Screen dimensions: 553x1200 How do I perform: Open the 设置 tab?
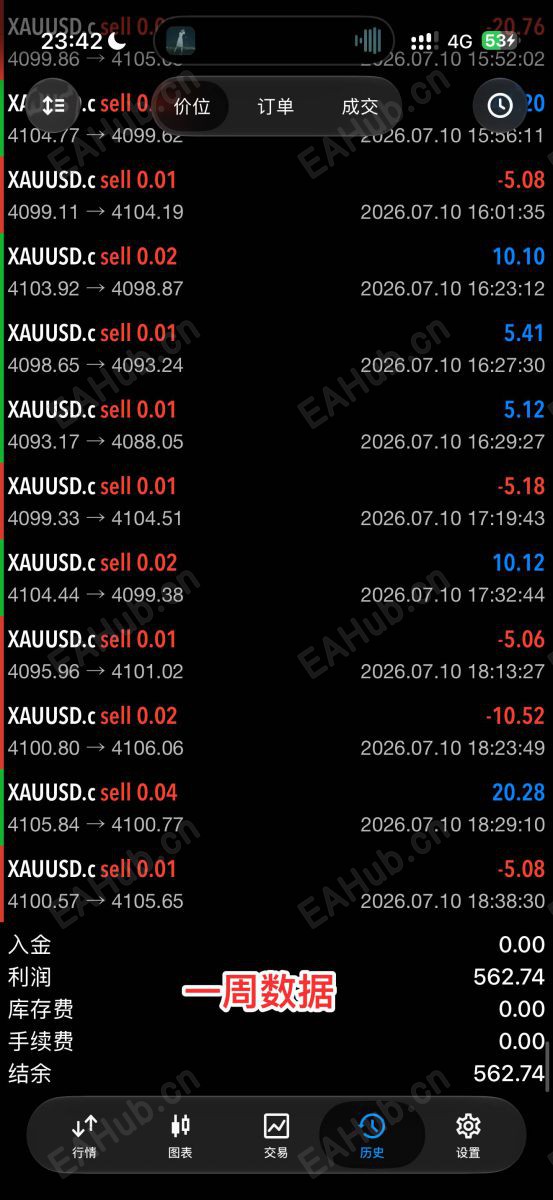tap(468, 1137)
